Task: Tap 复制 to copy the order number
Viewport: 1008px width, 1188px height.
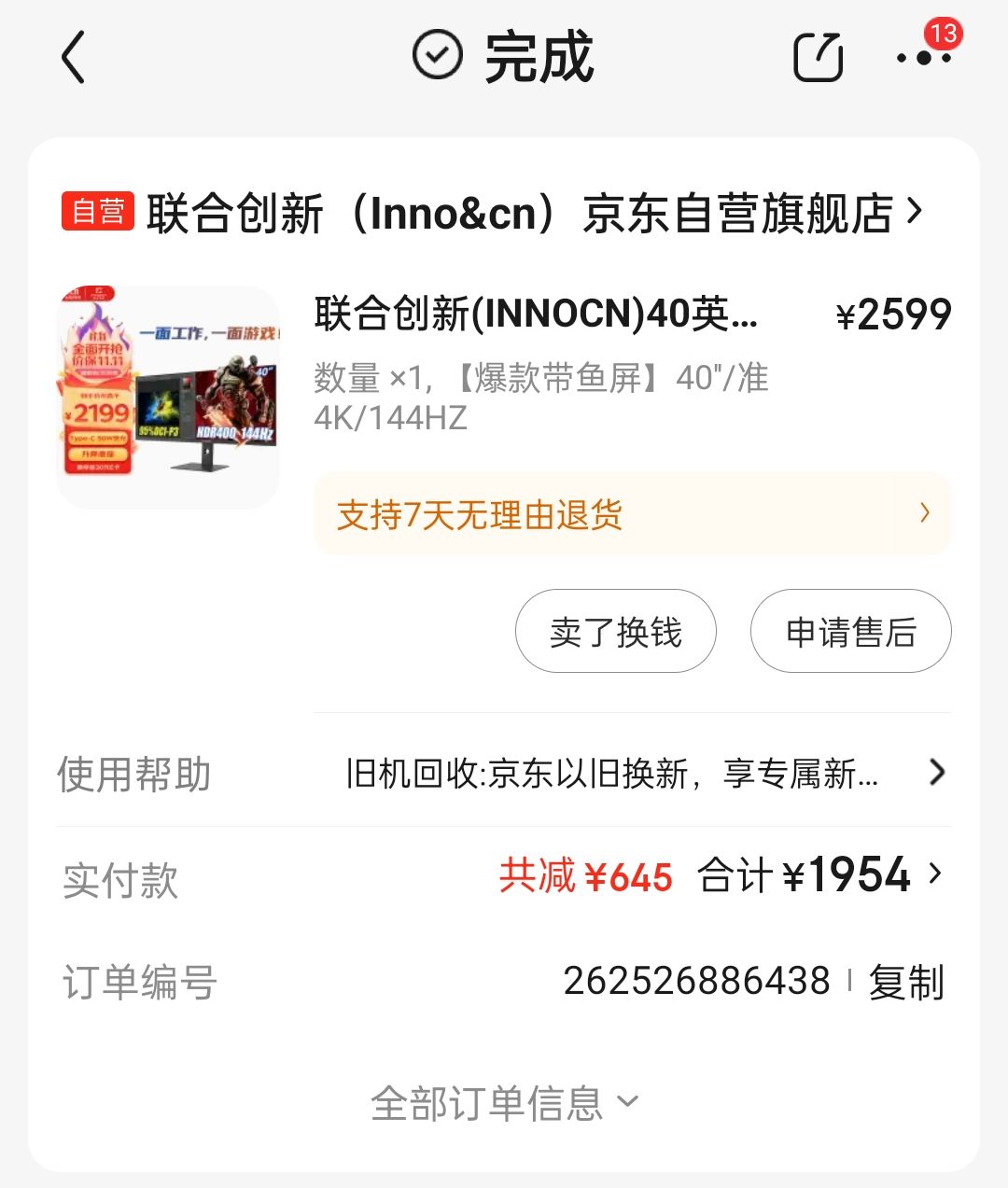Action: pyautogui.click(x=905, y=981)
